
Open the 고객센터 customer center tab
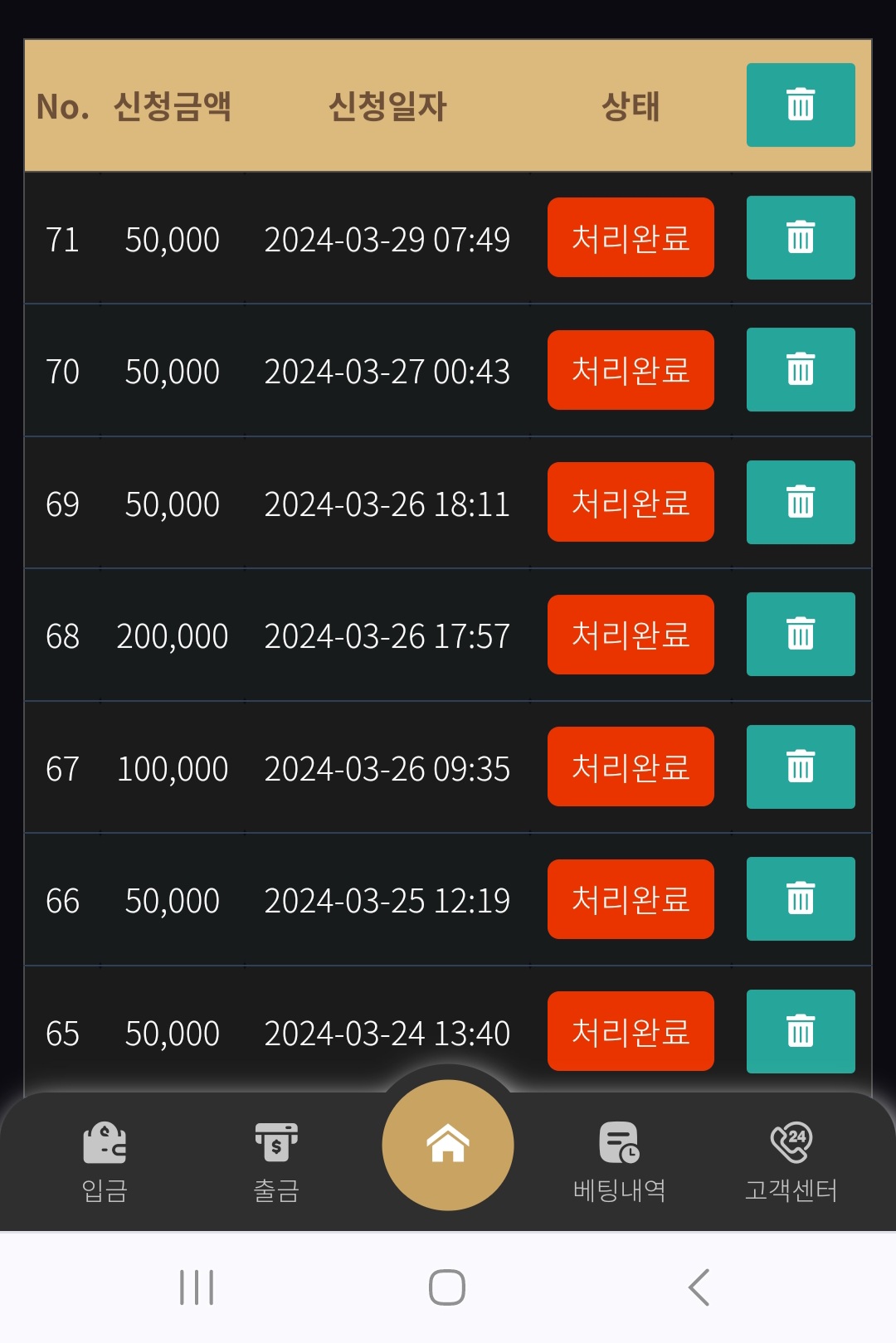tap(791, 1162)
